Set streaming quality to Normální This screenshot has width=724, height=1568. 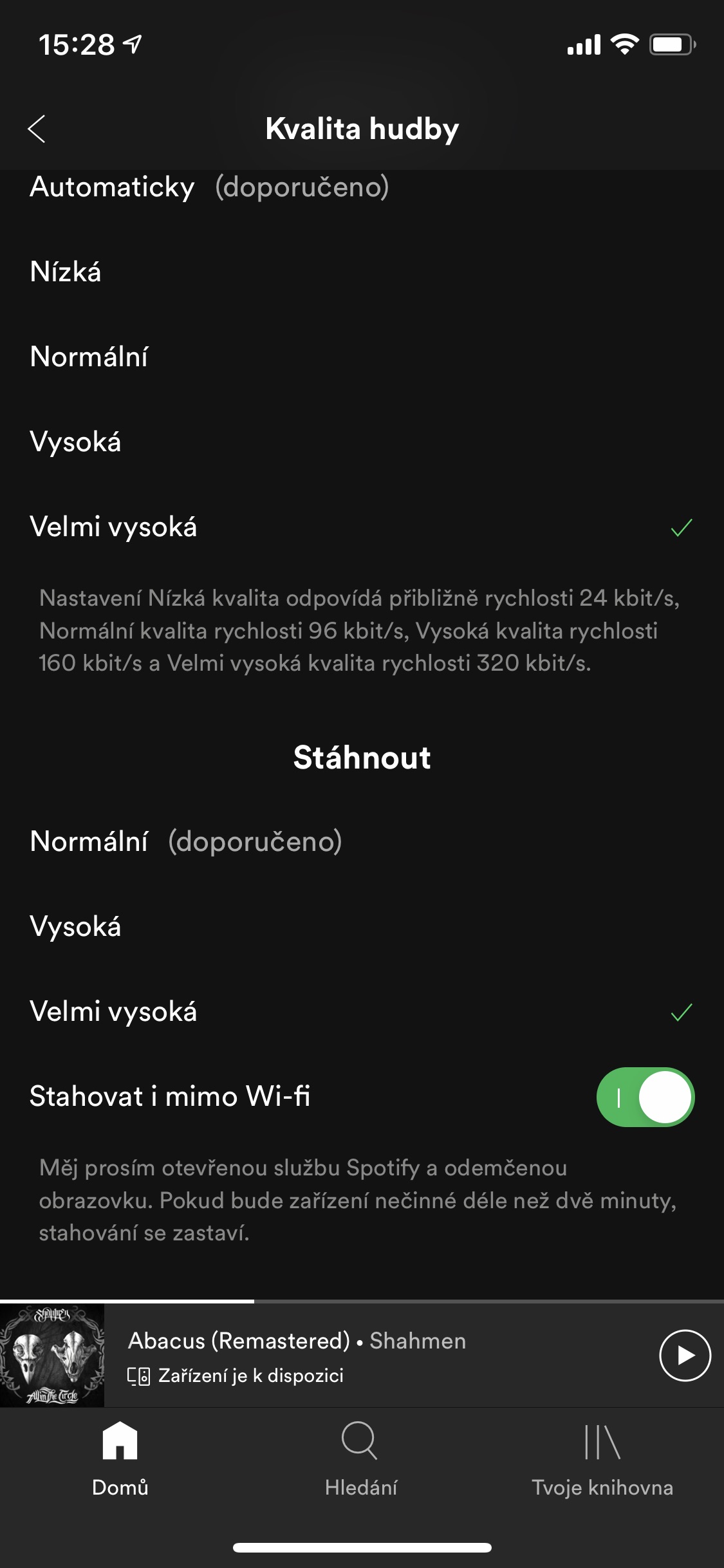click(362, 357)
